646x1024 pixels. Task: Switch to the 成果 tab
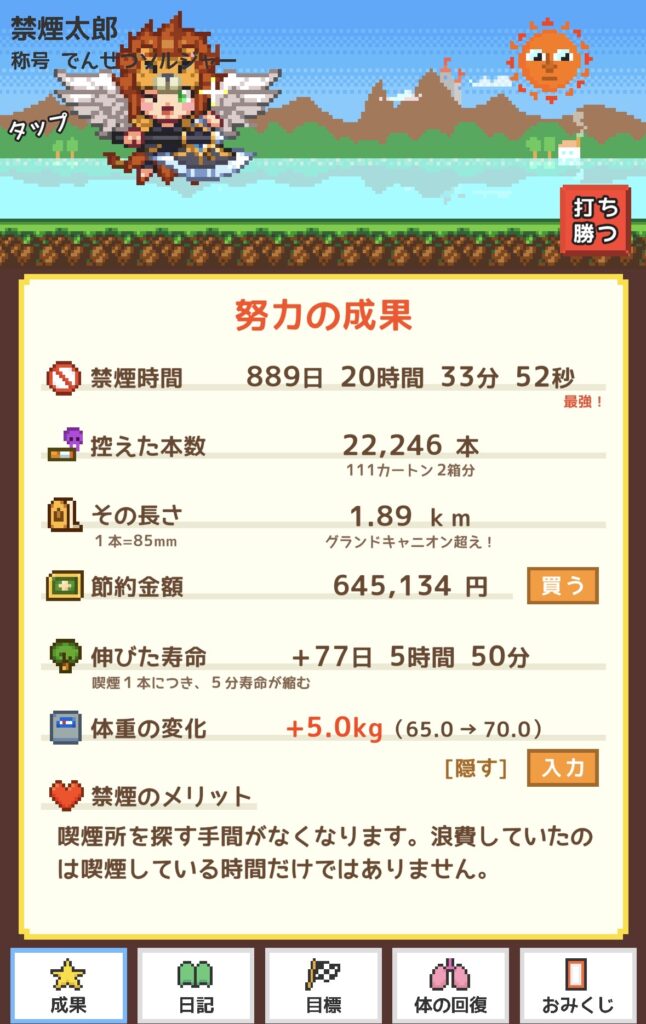point(69,986)
